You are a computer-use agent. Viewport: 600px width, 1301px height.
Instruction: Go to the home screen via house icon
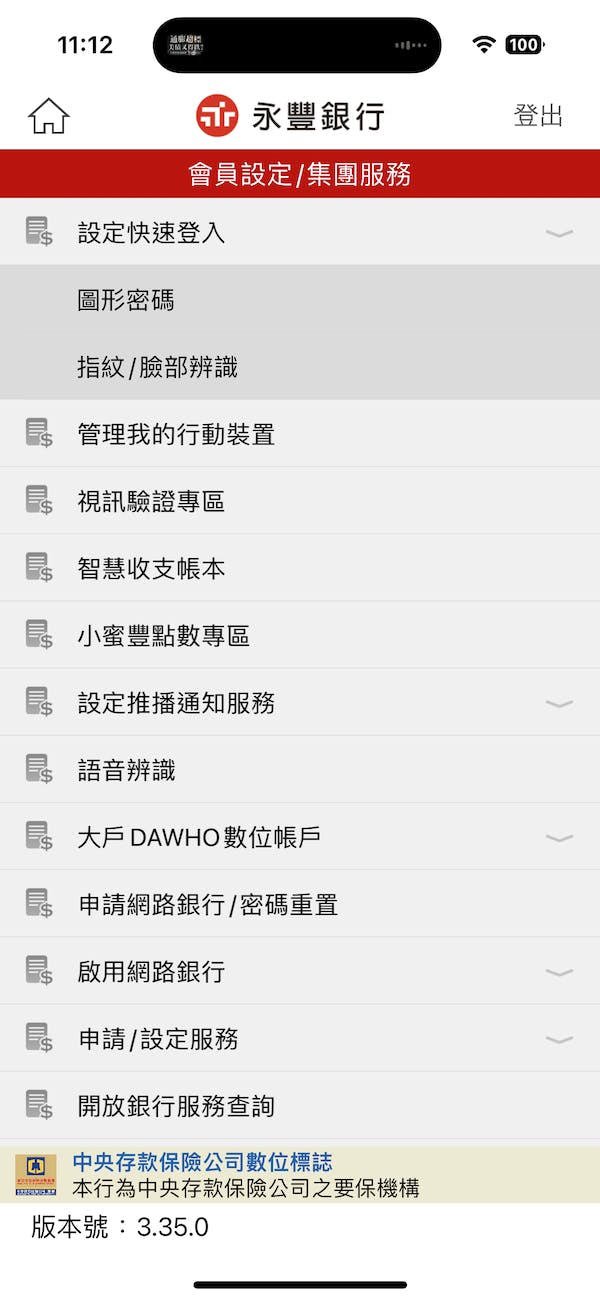pos(48,116)
